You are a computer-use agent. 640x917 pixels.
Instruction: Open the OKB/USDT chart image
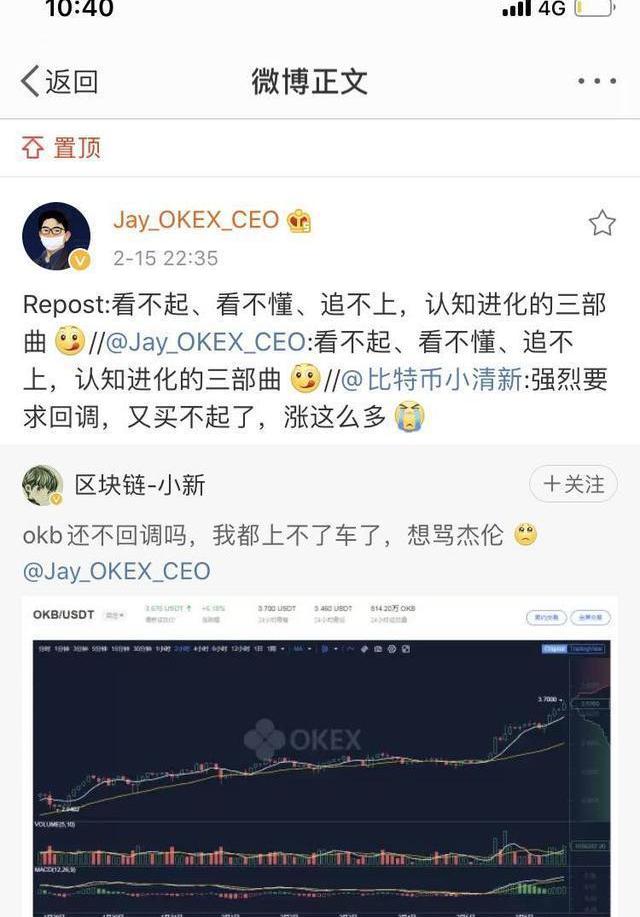point(320,757)
